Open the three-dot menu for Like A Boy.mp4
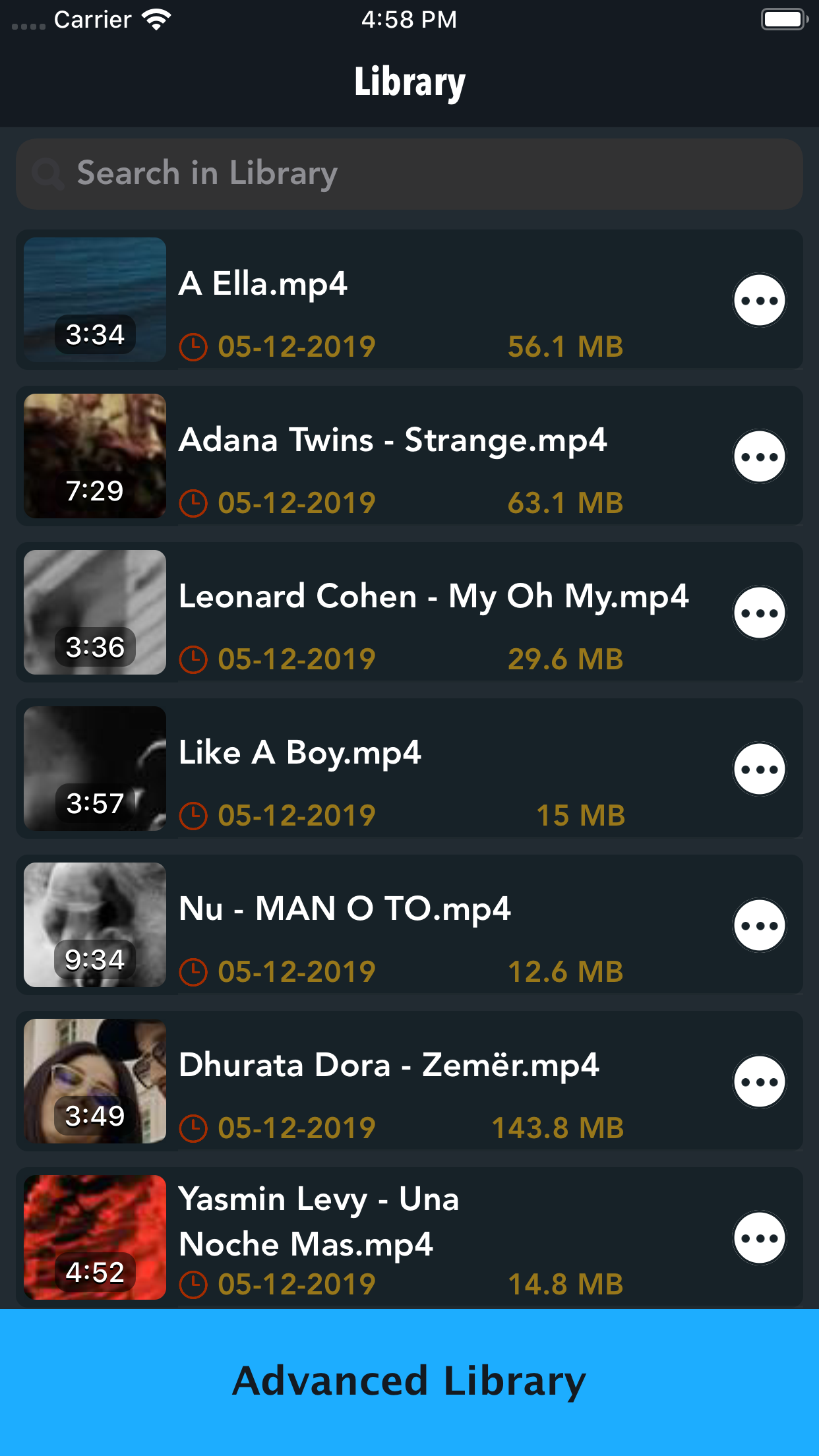This screenshot has height=1456, width=819. coord(760,770)
